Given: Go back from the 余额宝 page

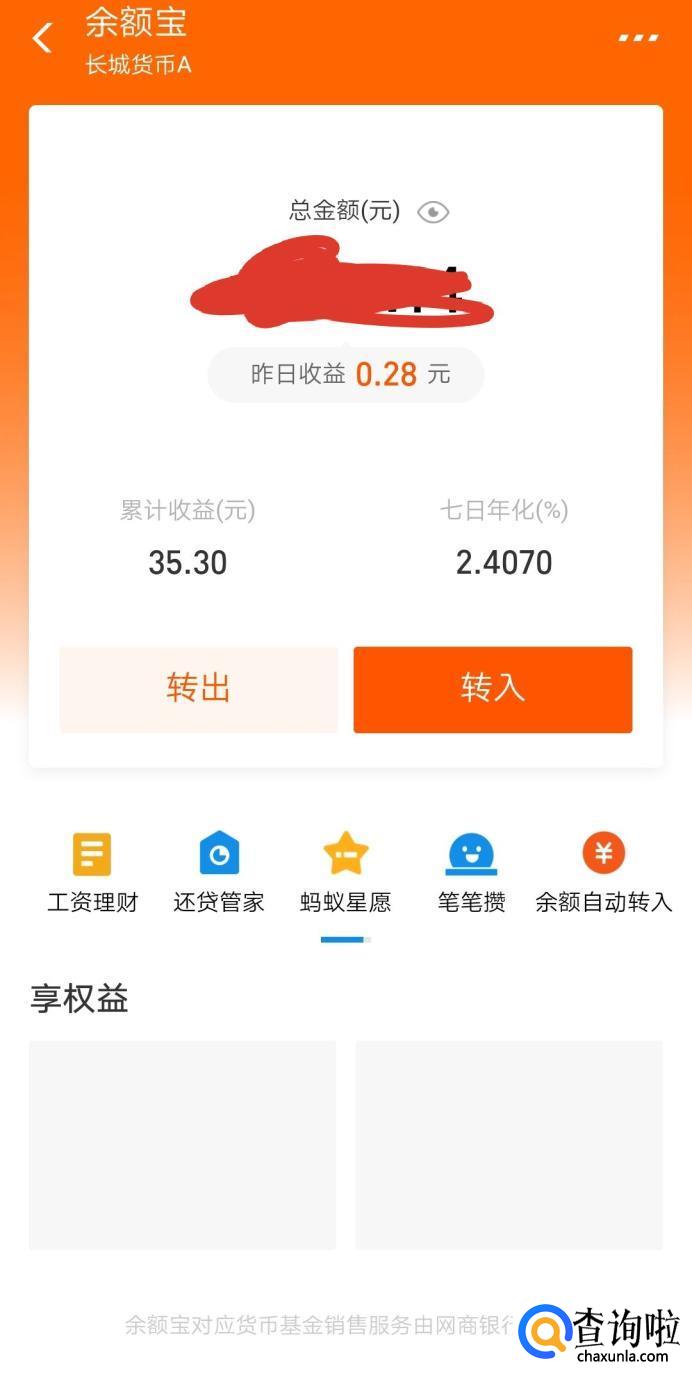Looking at the screenshot, I should 42,39.
